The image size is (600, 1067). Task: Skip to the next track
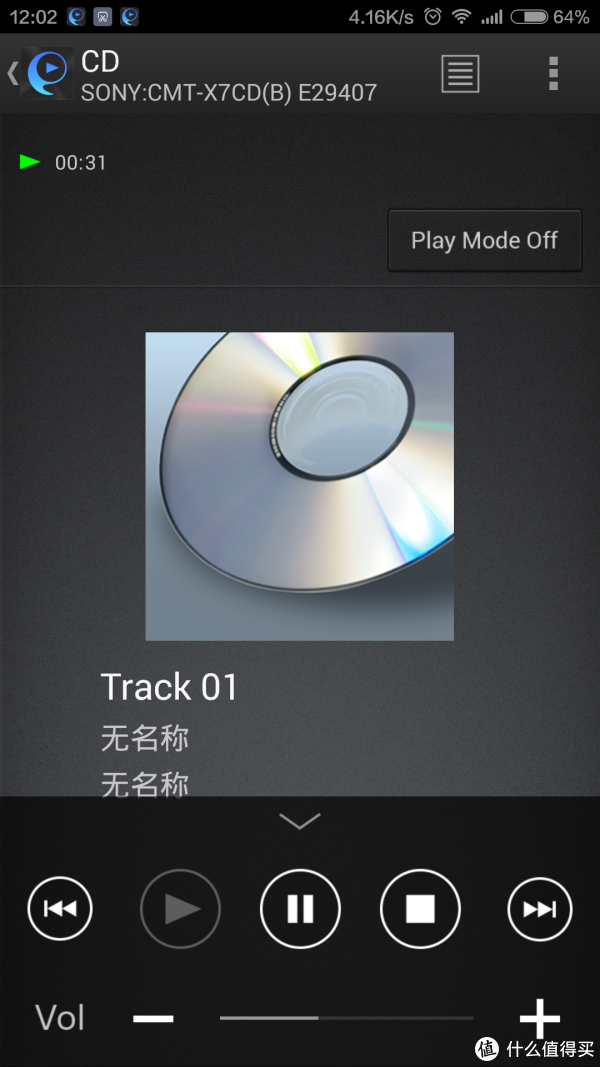click(540, 909)
